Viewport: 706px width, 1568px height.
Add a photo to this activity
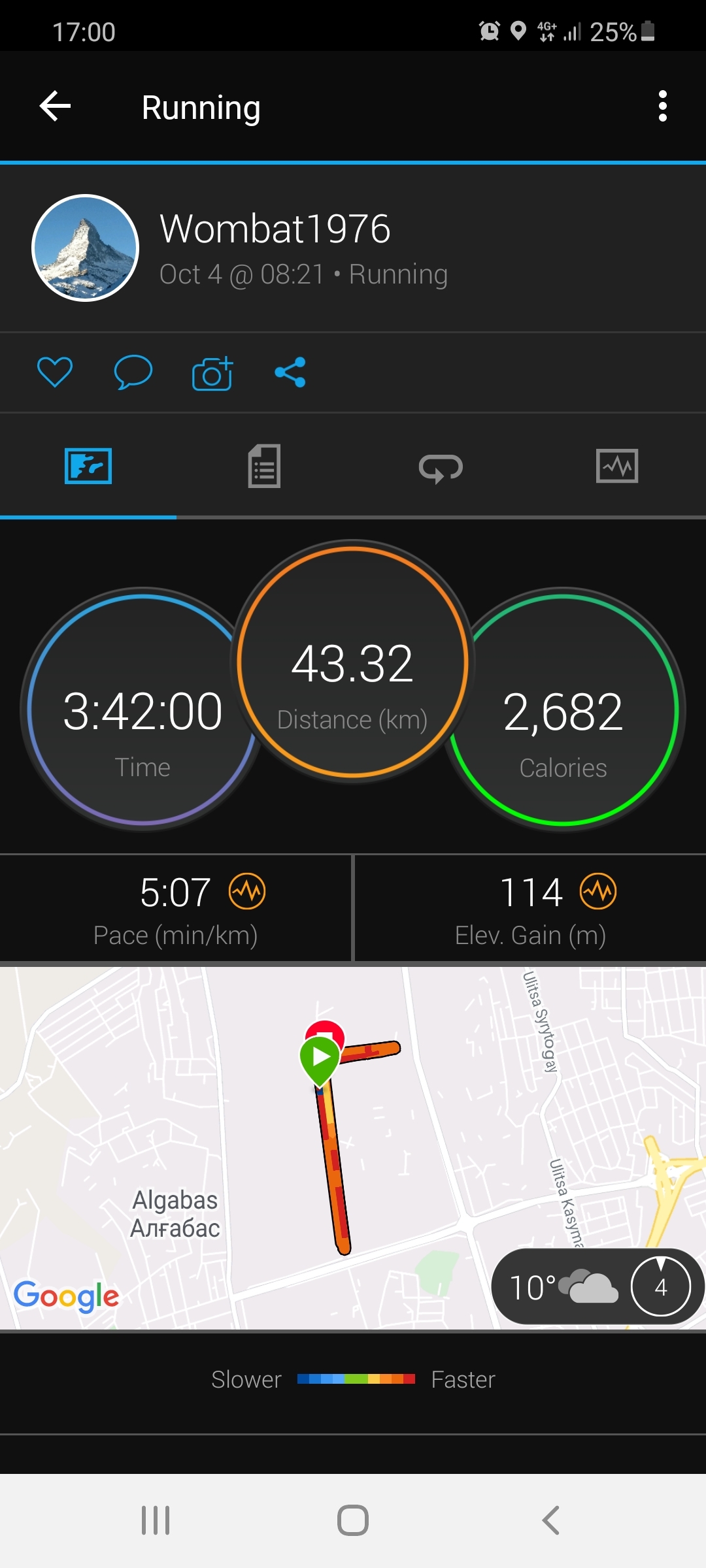click(212, 374)
